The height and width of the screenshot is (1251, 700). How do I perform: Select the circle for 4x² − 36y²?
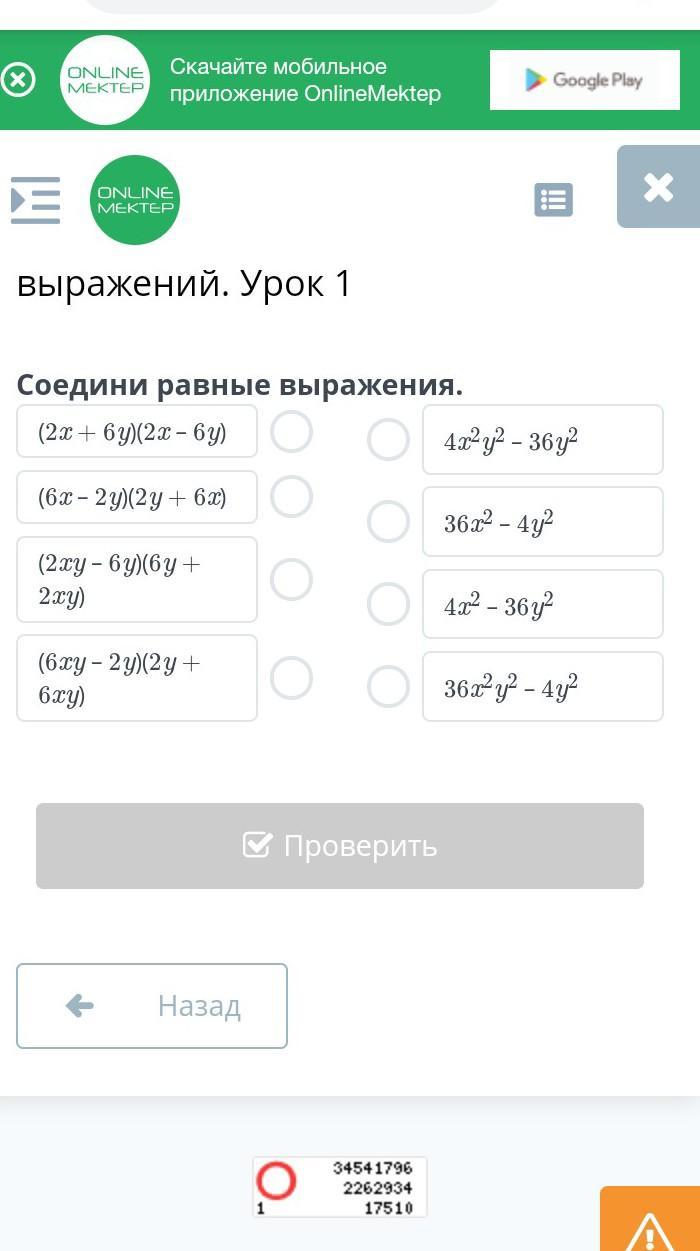click(x=388, y=604)
